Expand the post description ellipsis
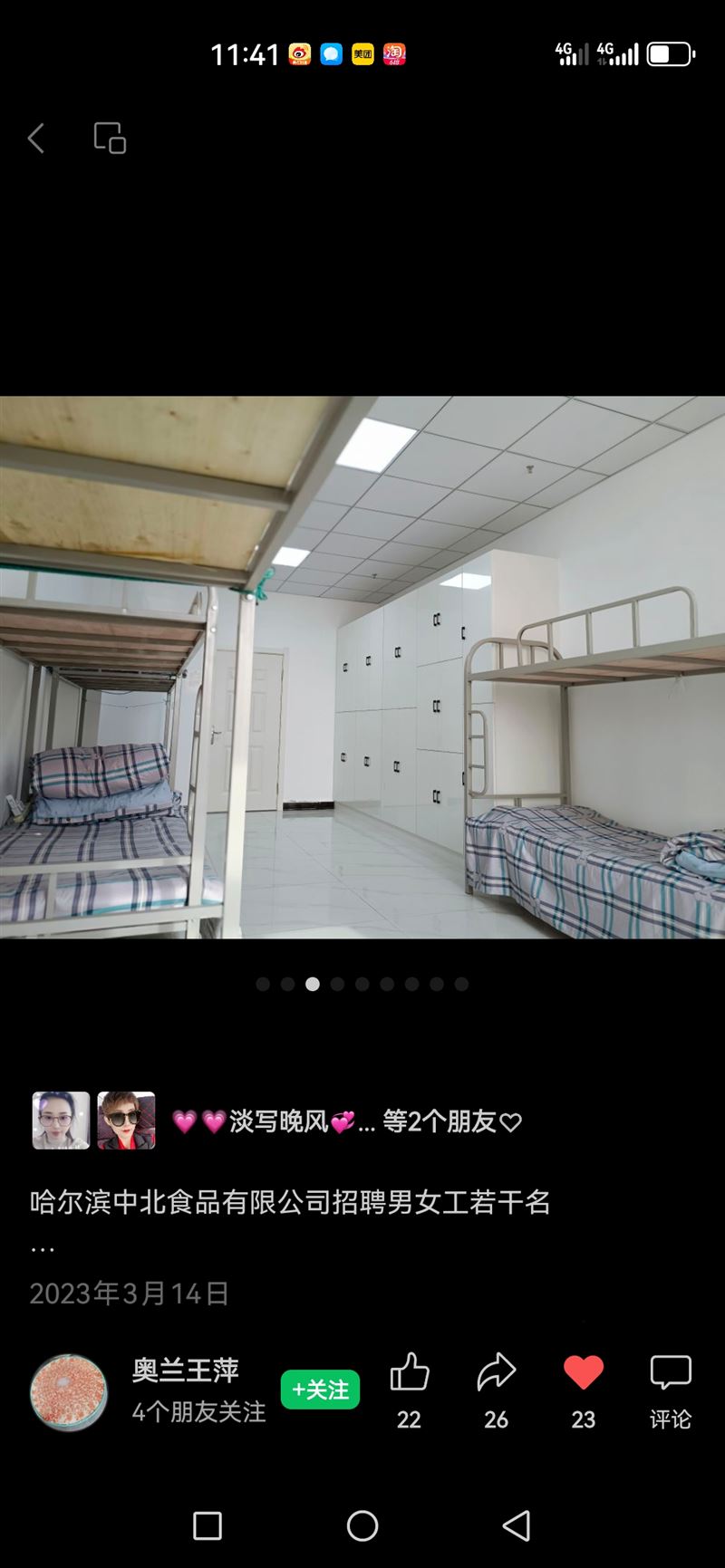The height and width of the screenshot is (1568, 725). click(x=43, y=1249)
